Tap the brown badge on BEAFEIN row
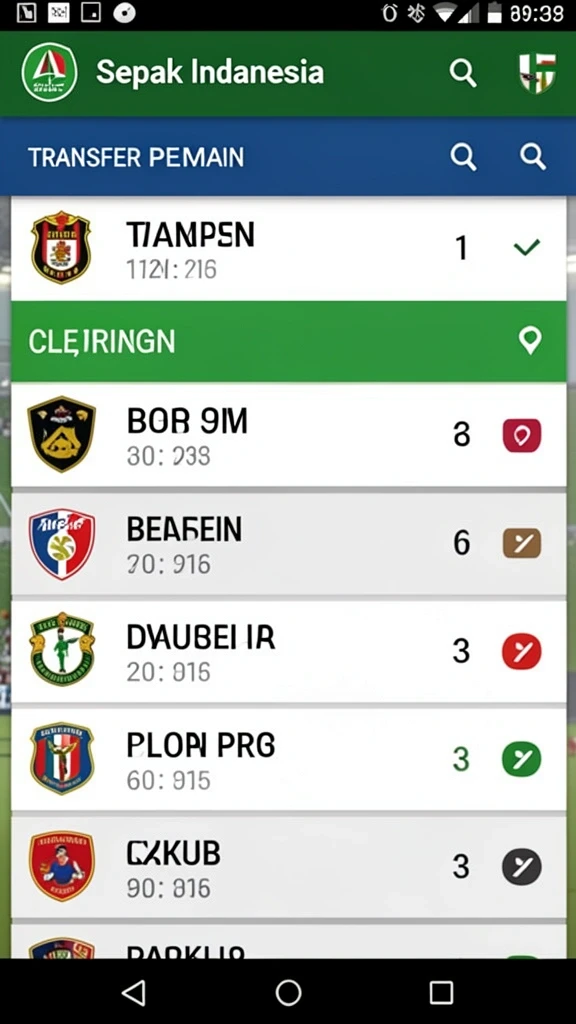Viewport: 576px width, 1024px height. [x=522, y=543]
